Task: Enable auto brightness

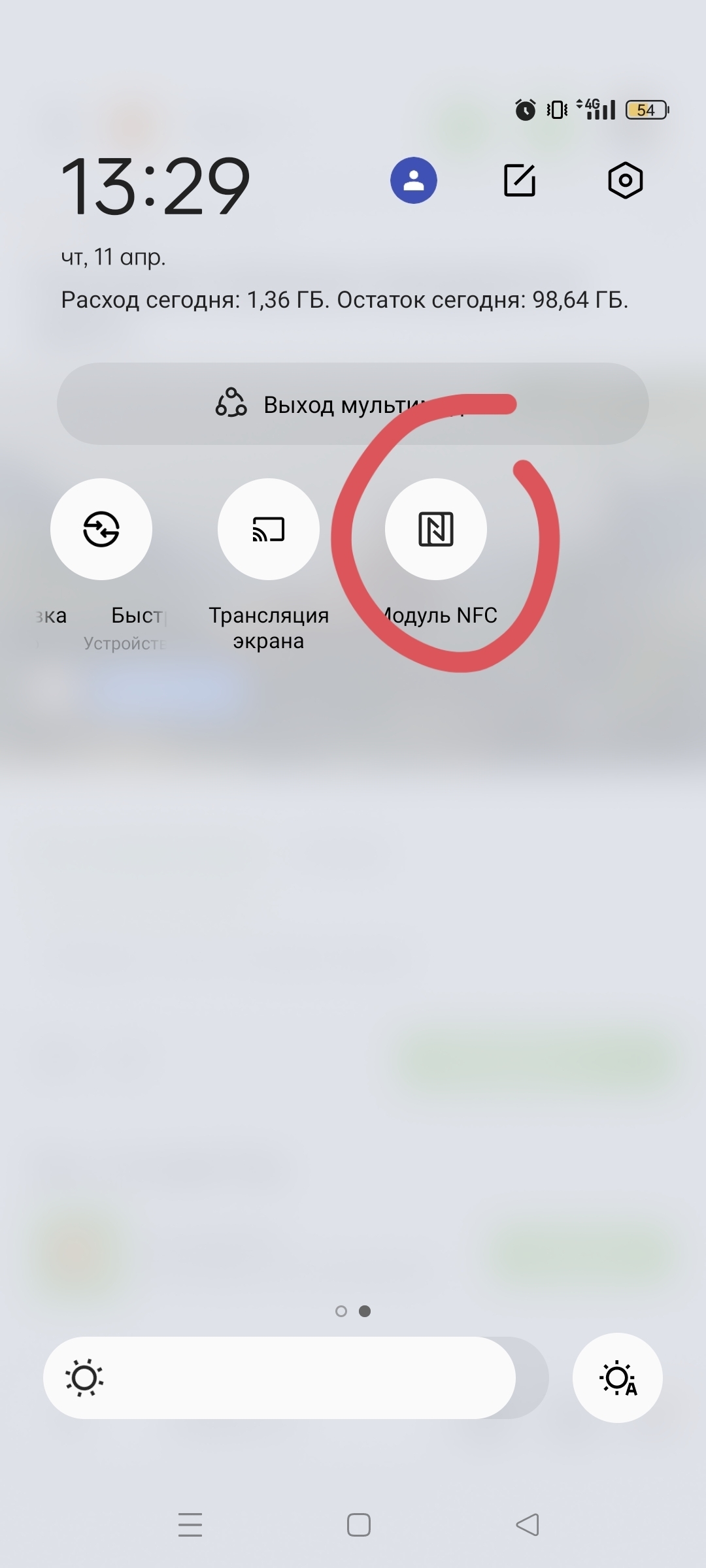Action: click(617, 1379)
